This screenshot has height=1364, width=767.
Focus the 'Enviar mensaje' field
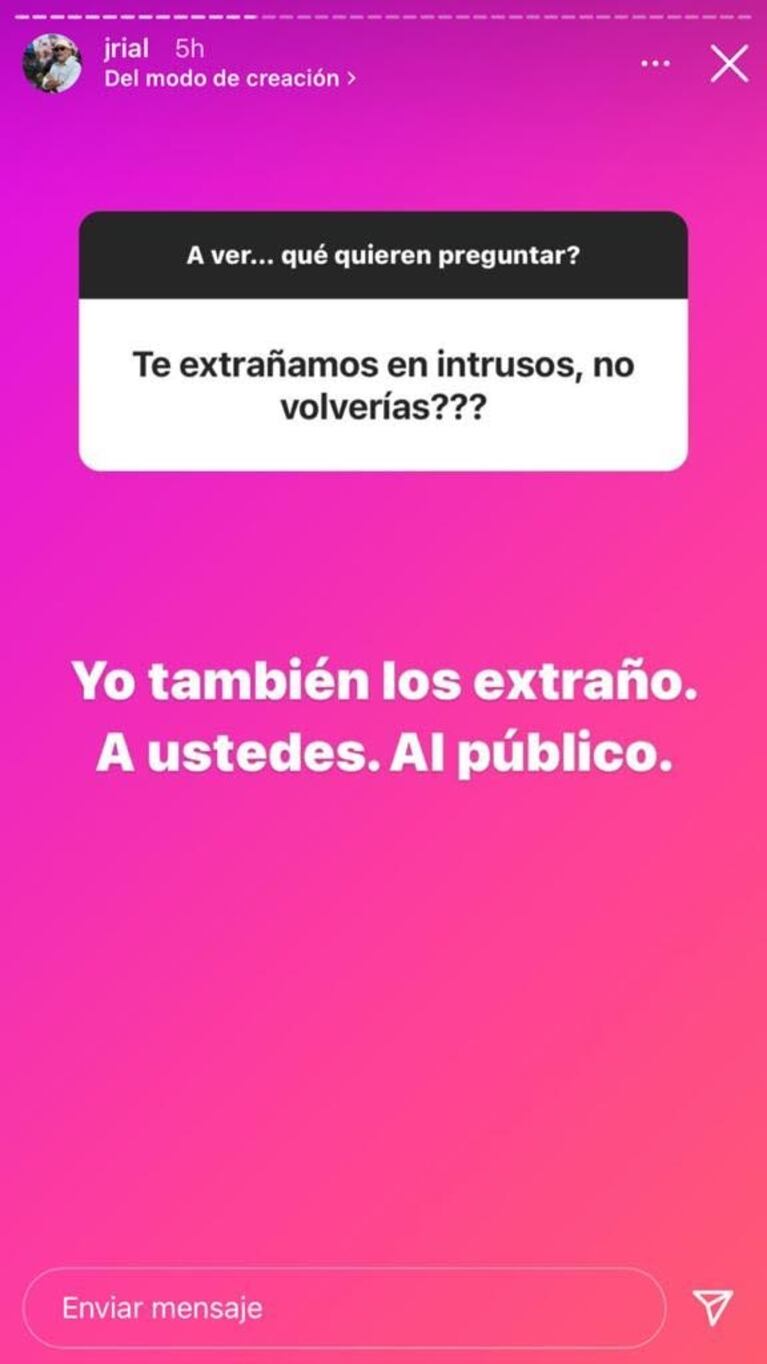click(343, 1307)
